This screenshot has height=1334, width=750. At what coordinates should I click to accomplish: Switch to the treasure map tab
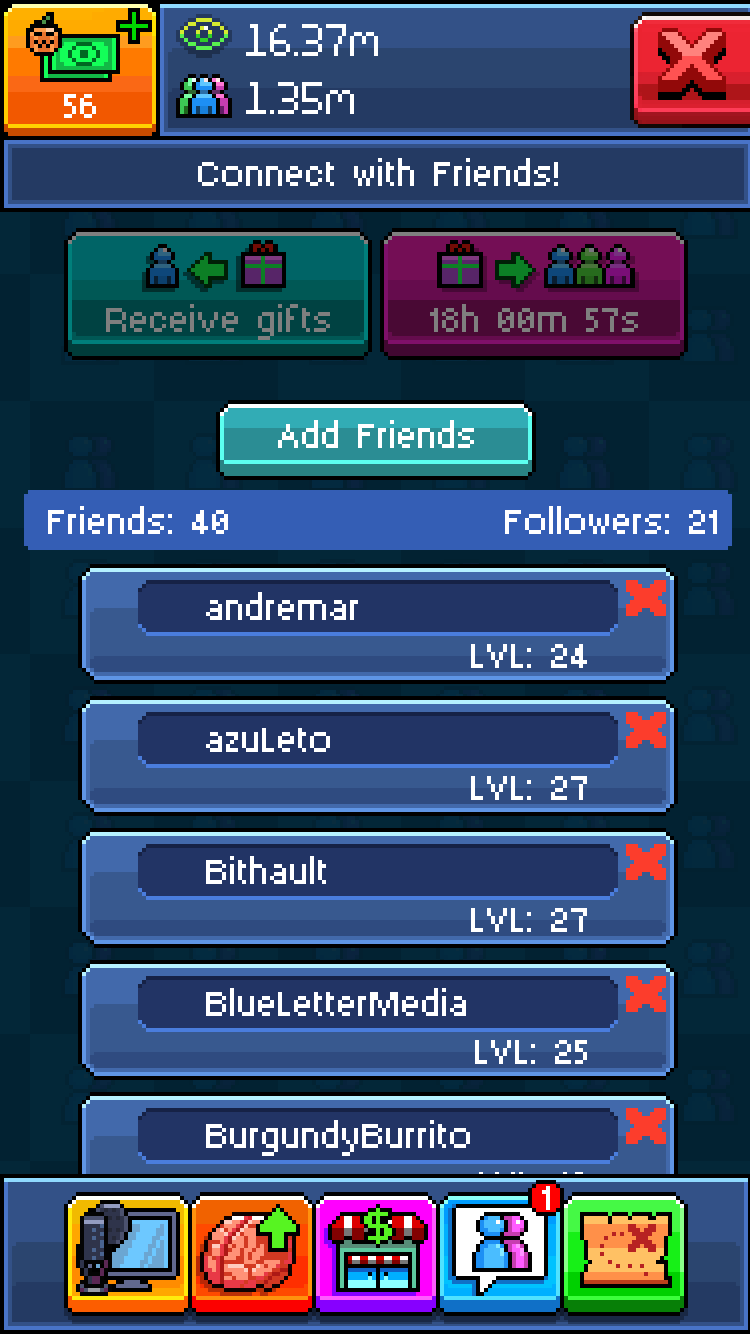click(624, 1252)
